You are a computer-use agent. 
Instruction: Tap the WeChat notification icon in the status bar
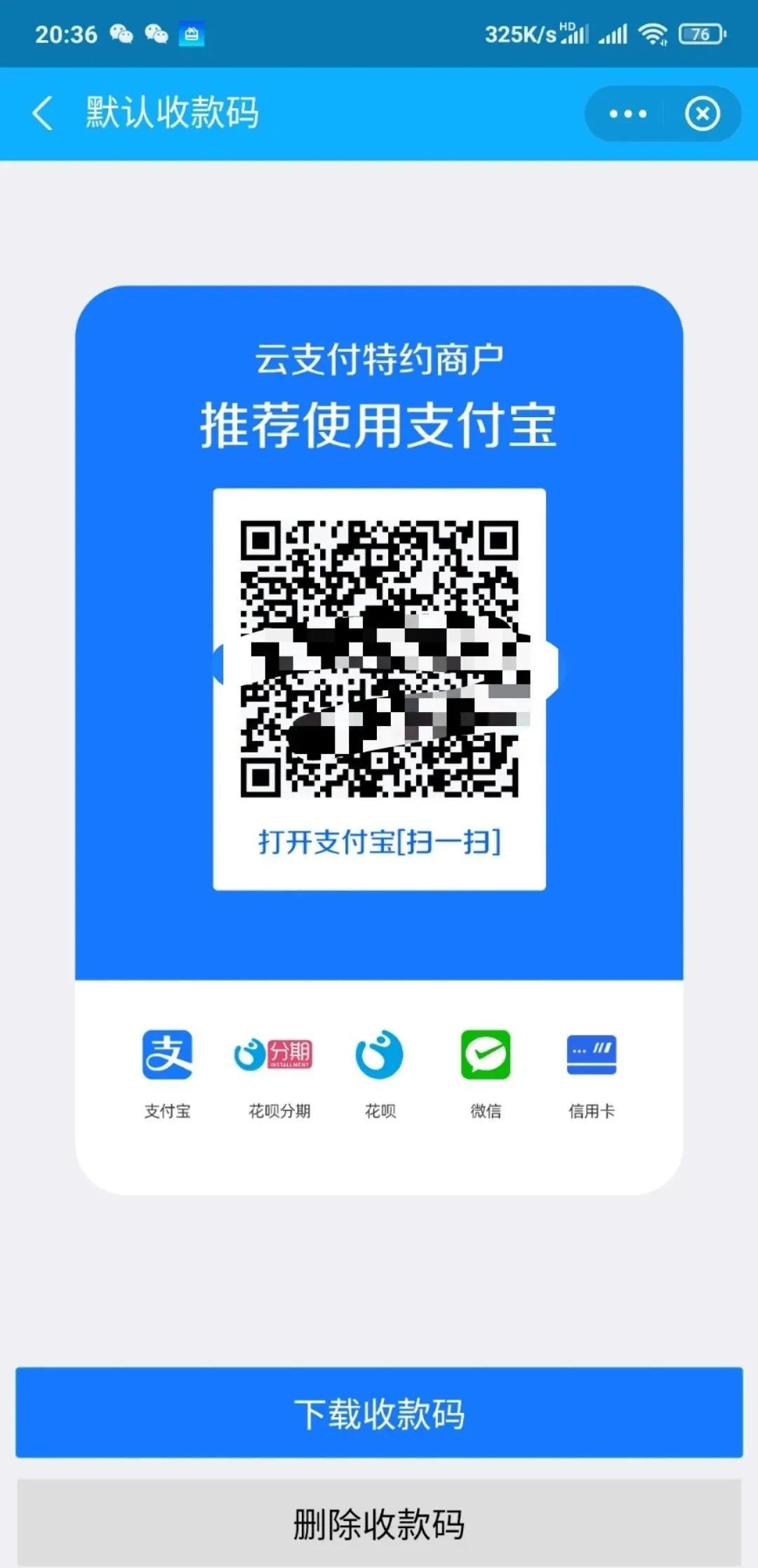[120, 33]
